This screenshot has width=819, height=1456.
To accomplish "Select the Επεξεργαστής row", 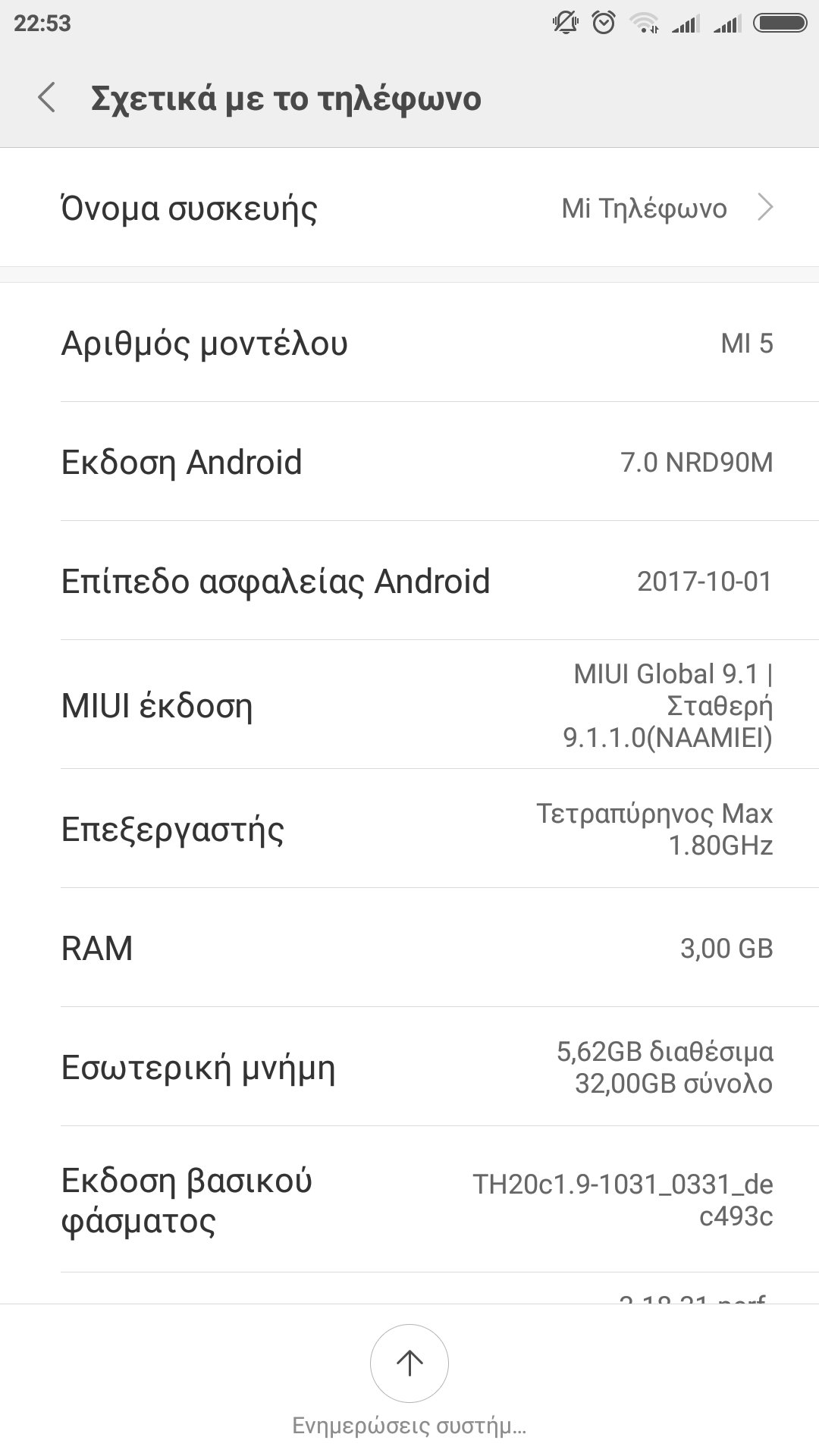I will pyautogui.click(x=409, y=829).
